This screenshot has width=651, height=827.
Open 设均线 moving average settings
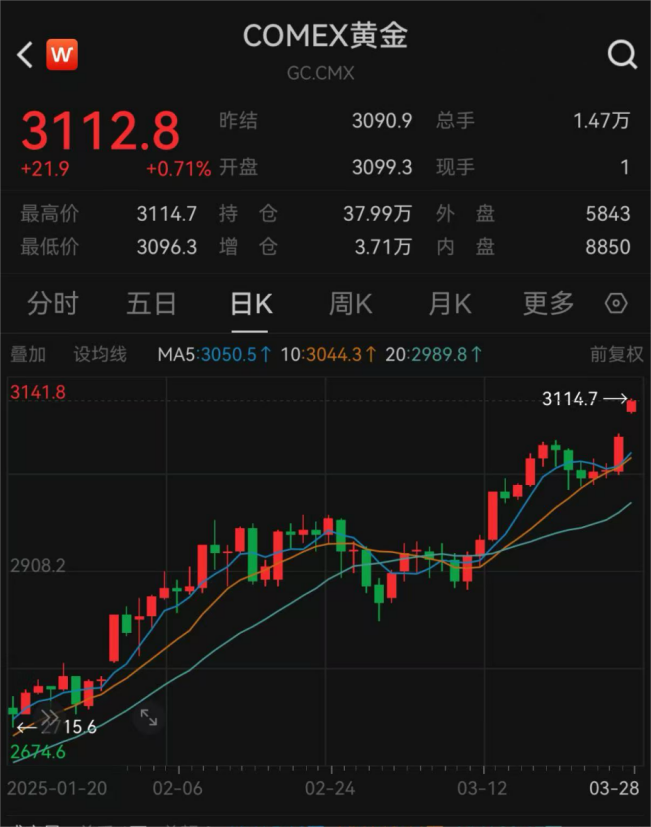[x=100, y=354]
